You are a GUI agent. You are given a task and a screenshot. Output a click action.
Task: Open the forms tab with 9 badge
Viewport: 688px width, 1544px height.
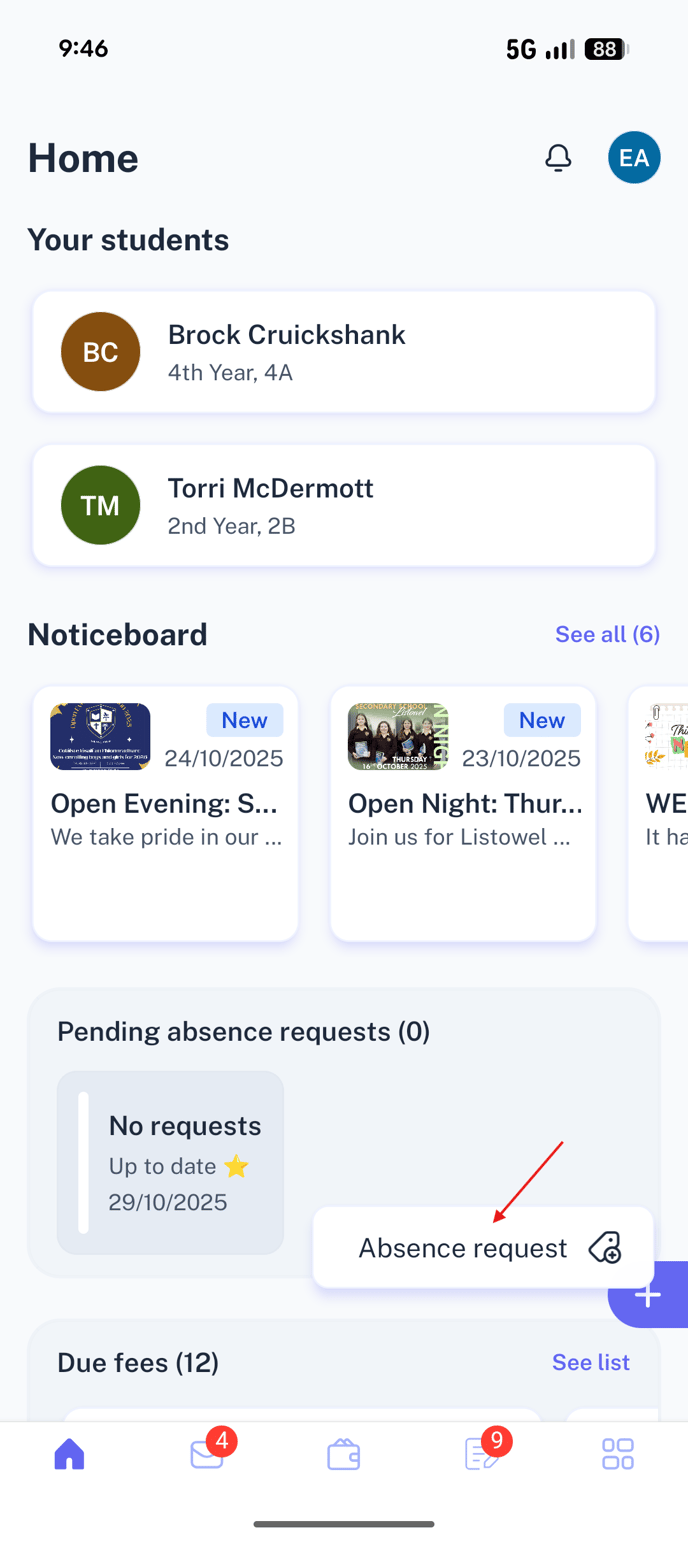481,1454
